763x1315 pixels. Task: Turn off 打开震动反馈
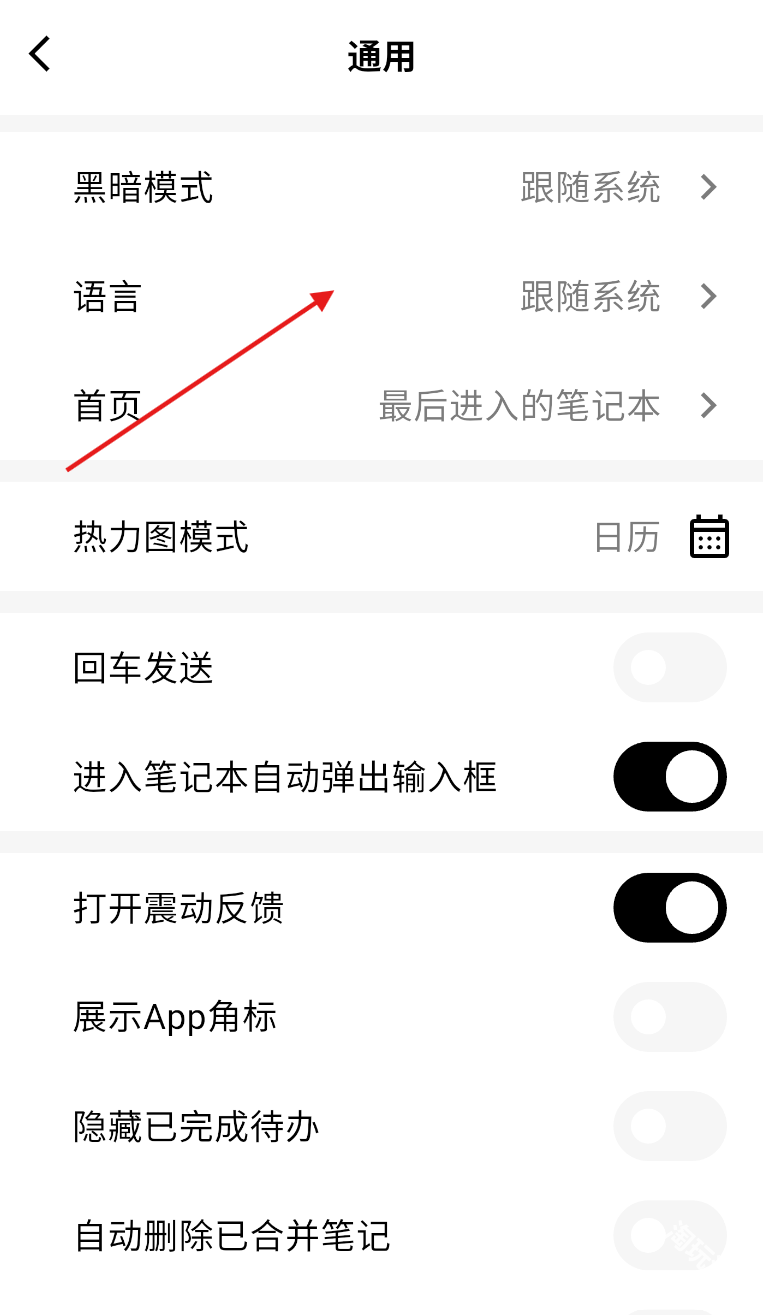[x=670, y=908]
